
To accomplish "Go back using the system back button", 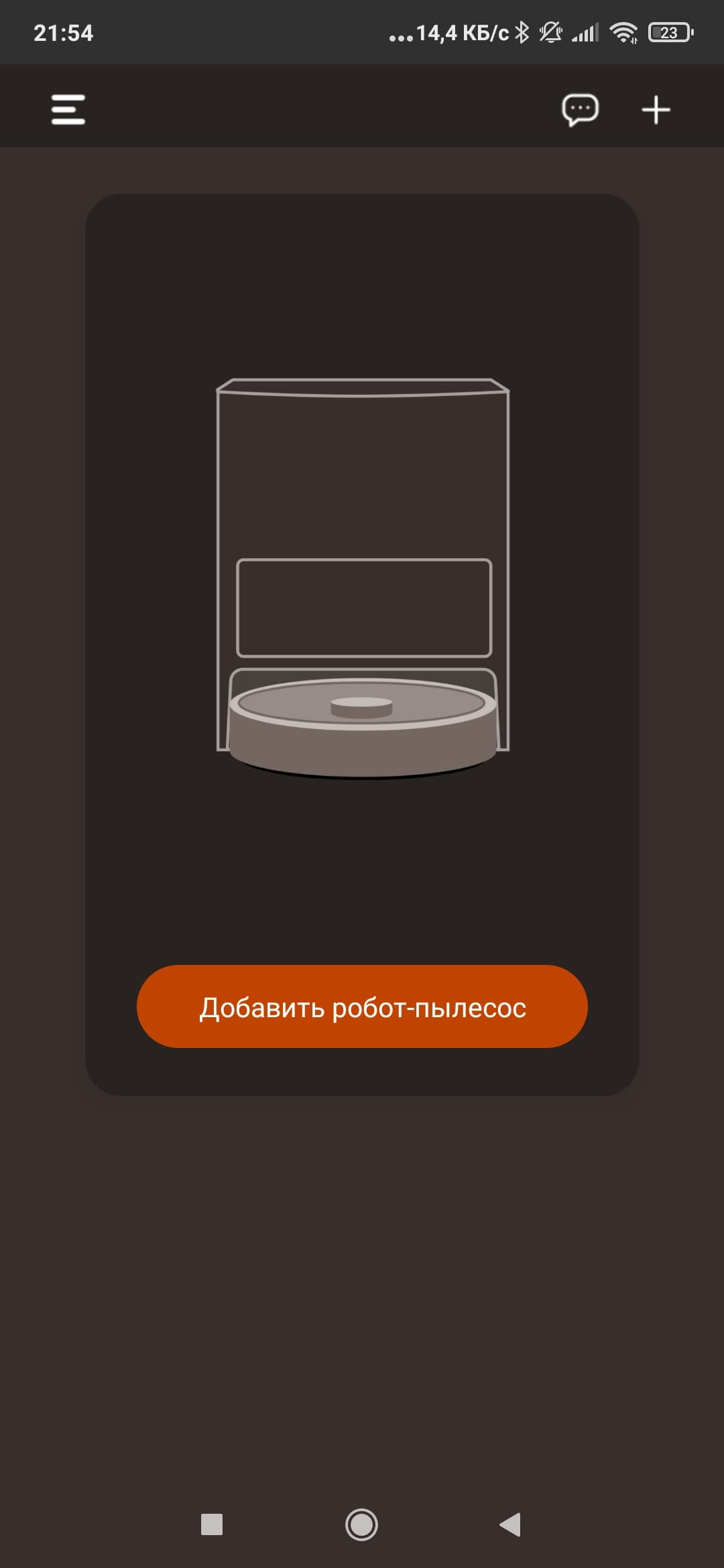I will pyautogui.click(x=511, y=1525).
